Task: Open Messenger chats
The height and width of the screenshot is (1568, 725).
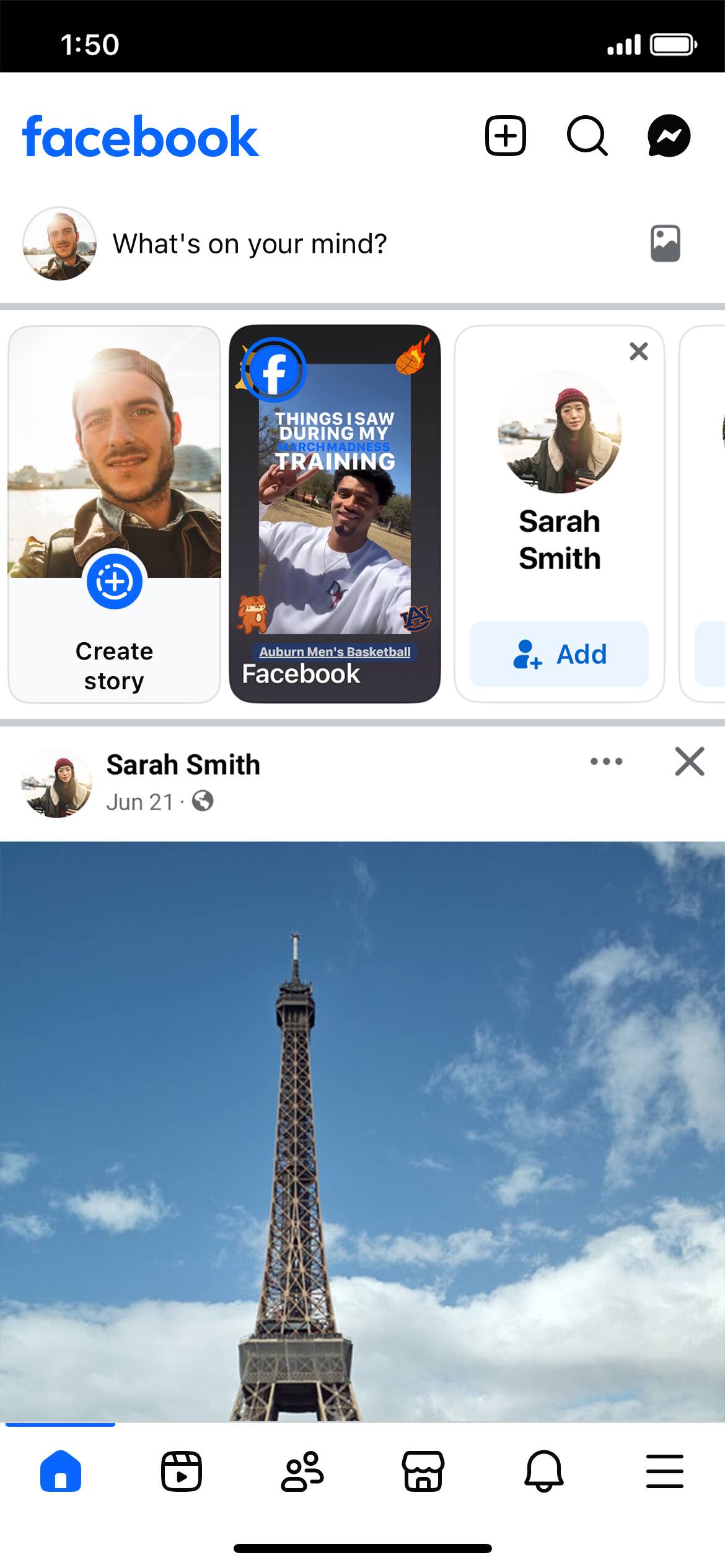Action: tap(669, 136)
